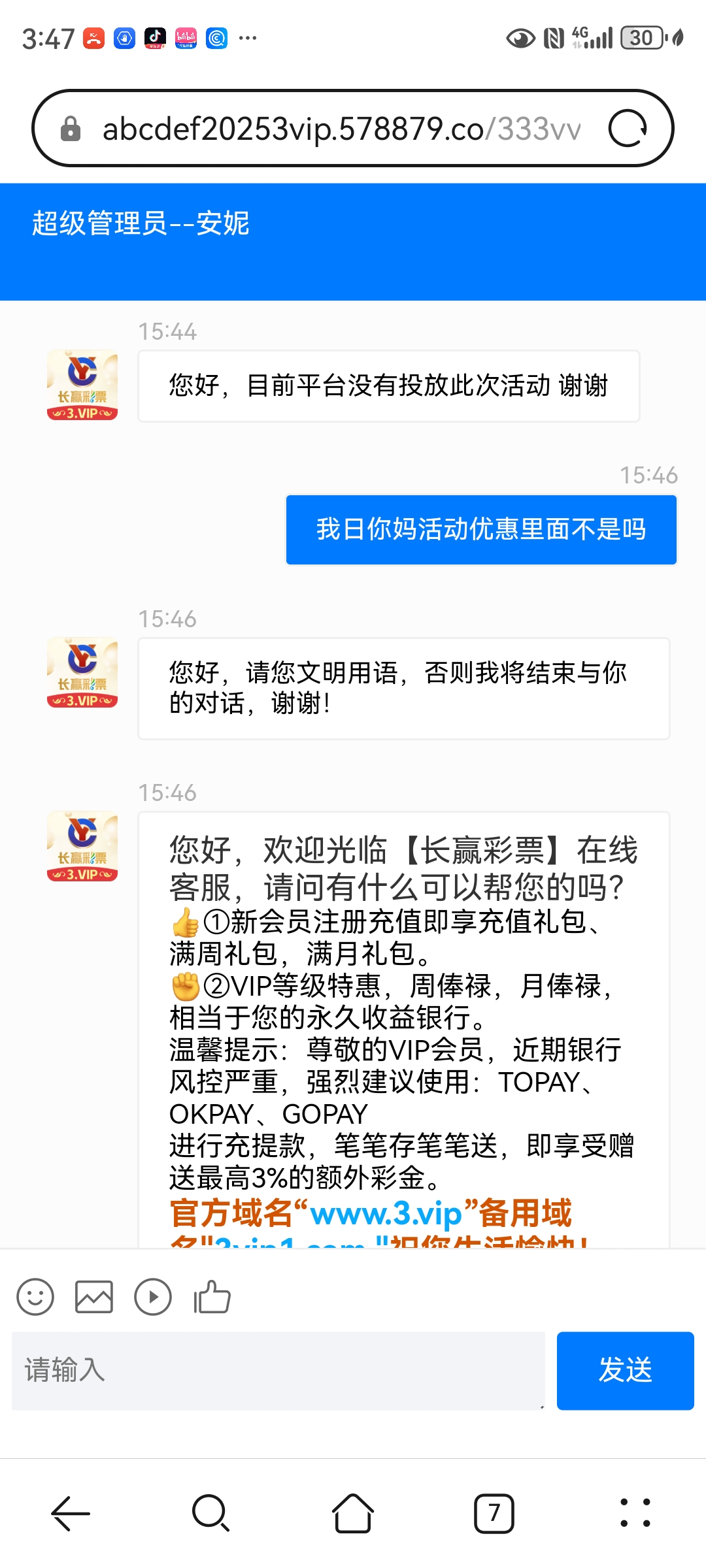This screenshot has height=1568, width=706.
Task: Open the browser home icon
Action: click(353, 1514)
